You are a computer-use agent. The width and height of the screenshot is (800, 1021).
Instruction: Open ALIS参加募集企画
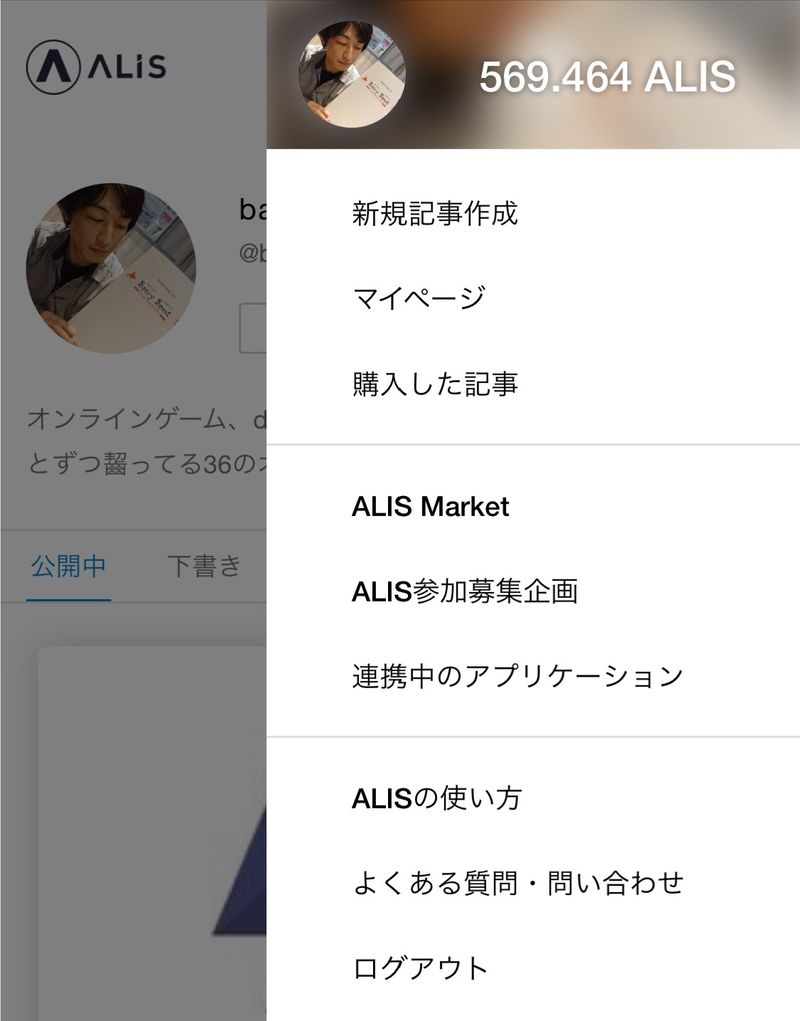tap(465, 591)
